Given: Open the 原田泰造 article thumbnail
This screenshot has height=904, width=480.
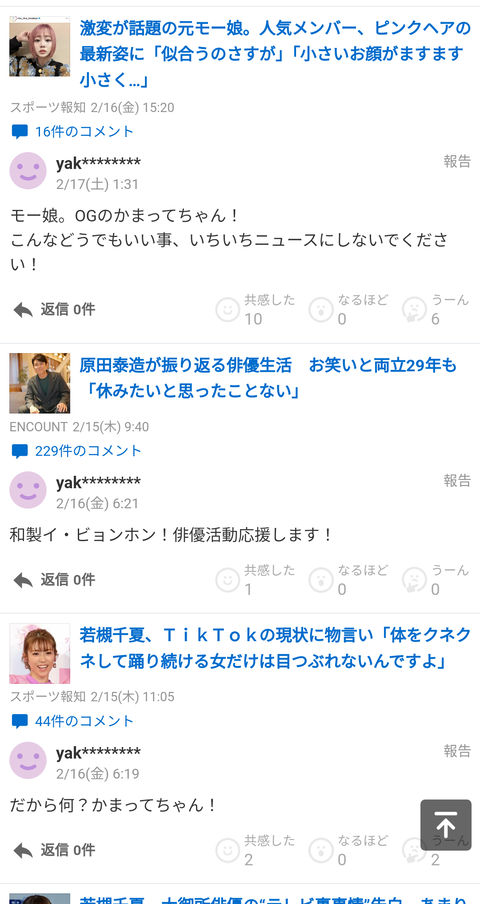Looking at the screenshot, I should [x=40, y=383].
